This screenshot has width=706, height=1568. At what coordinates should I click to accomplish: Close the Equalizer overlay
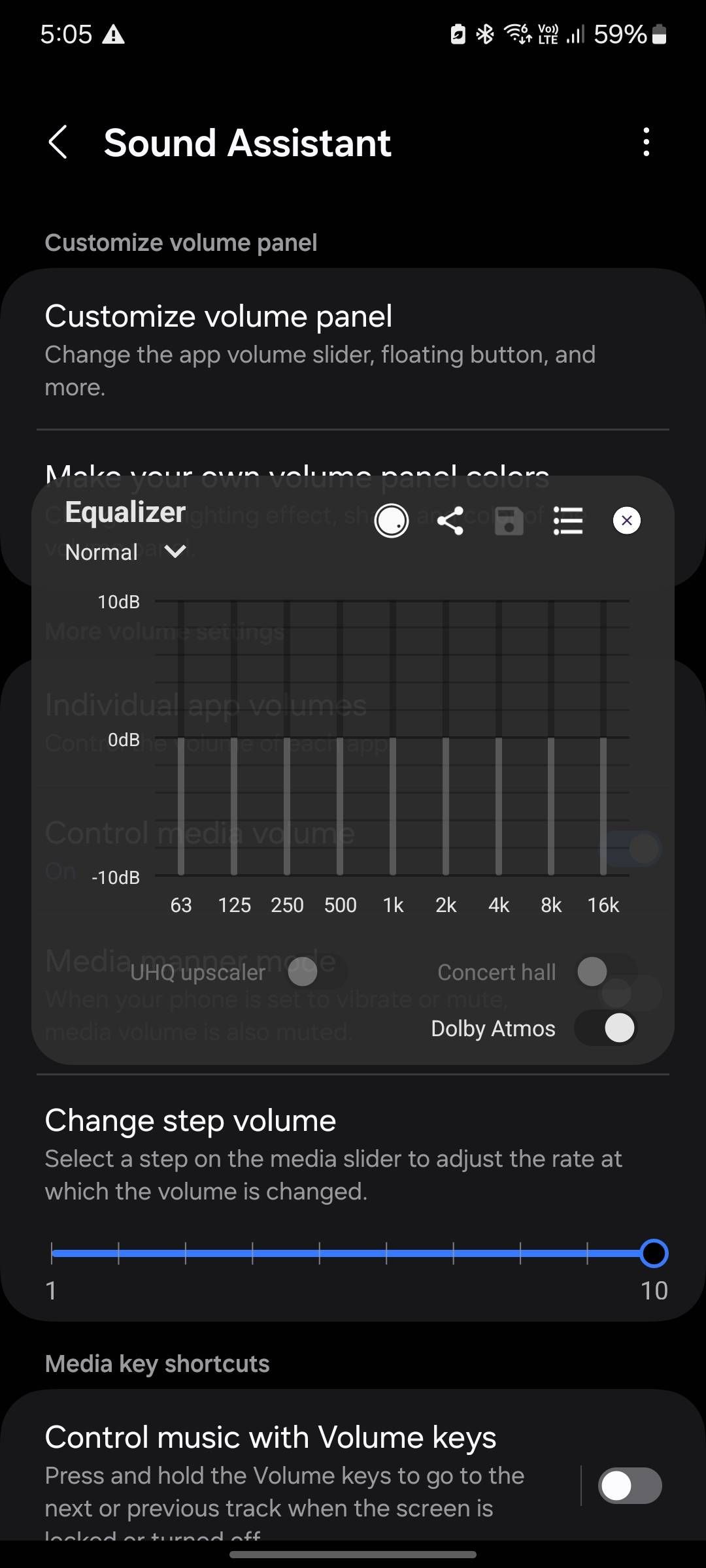tap(626, 521)
